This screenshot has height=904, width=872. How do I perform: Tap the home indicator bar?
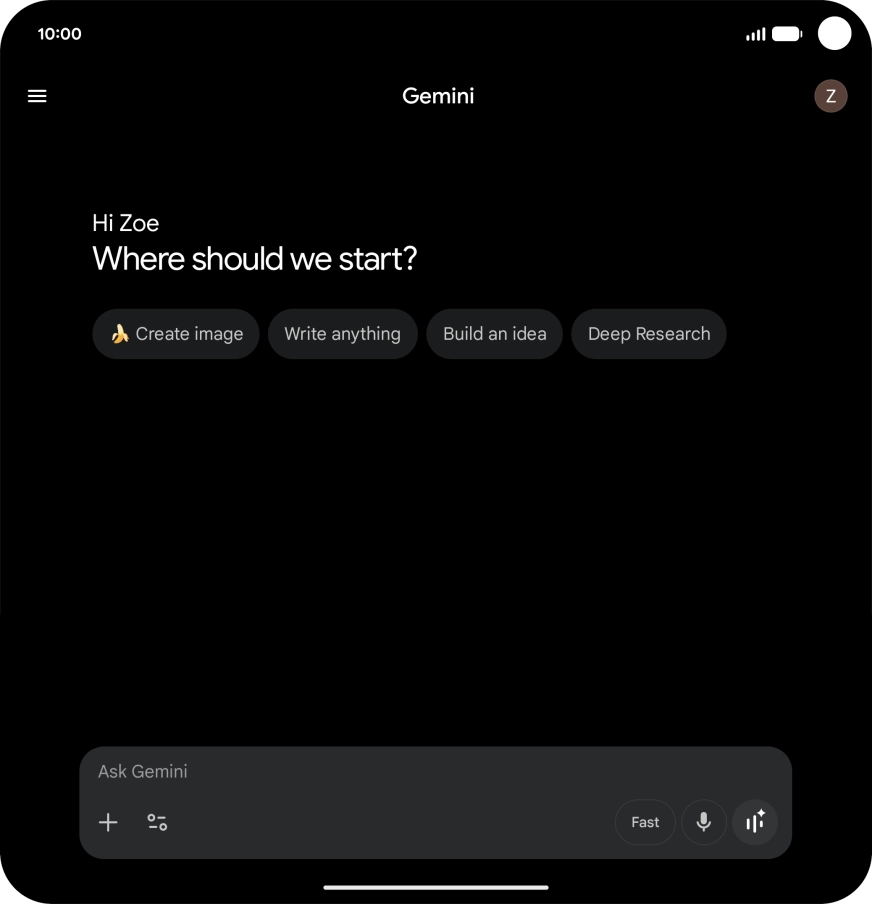tap(436, 887)
